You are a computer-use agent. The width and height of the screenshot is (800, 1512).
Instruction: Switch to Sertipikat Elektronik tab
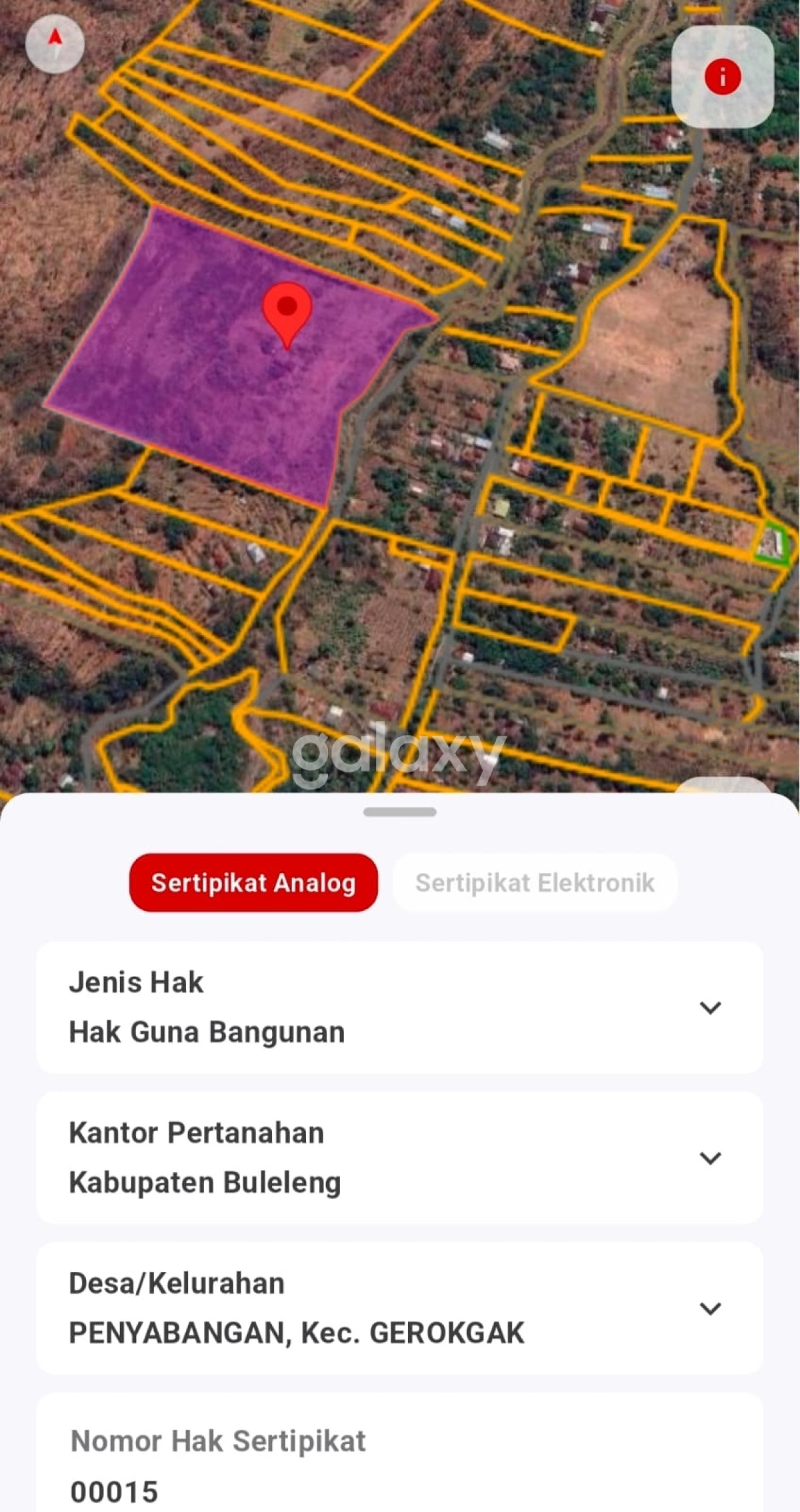click(x=535, y=882)
